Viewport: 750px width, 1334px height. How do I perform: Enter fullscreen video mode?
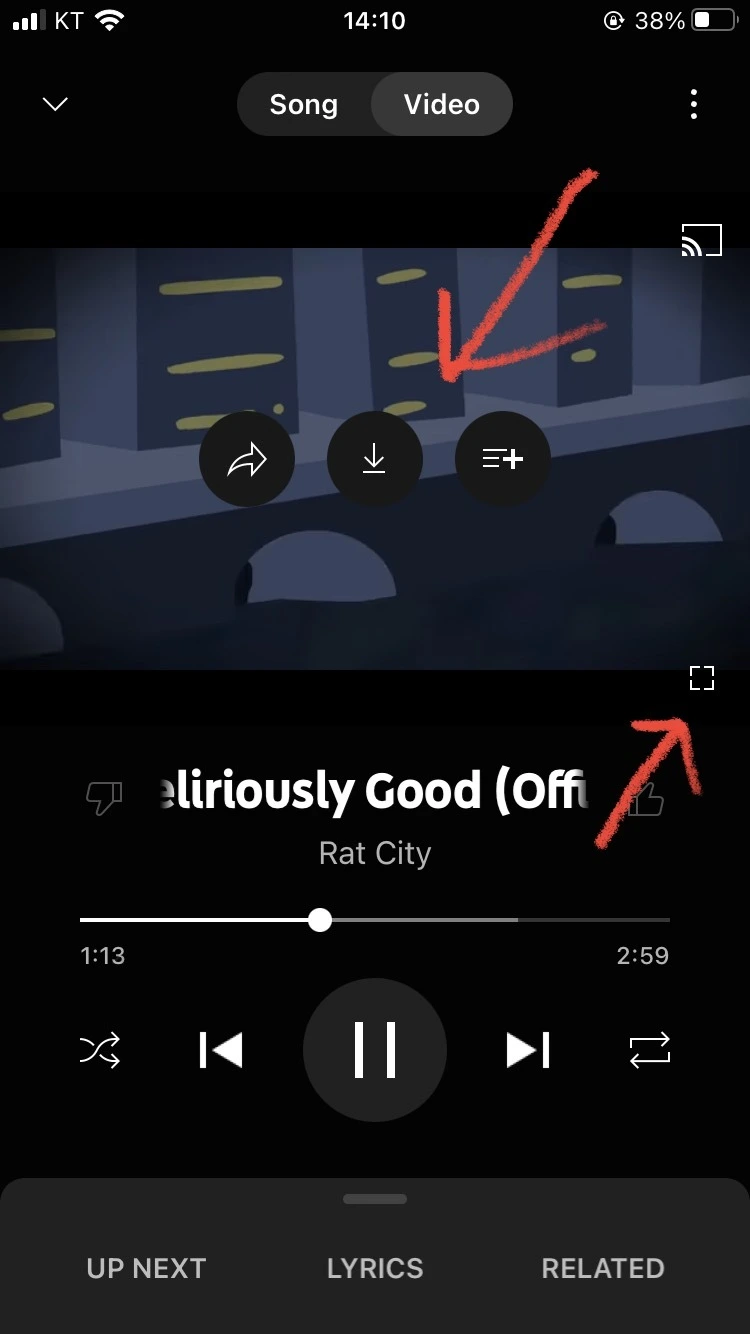coord(701,677)
